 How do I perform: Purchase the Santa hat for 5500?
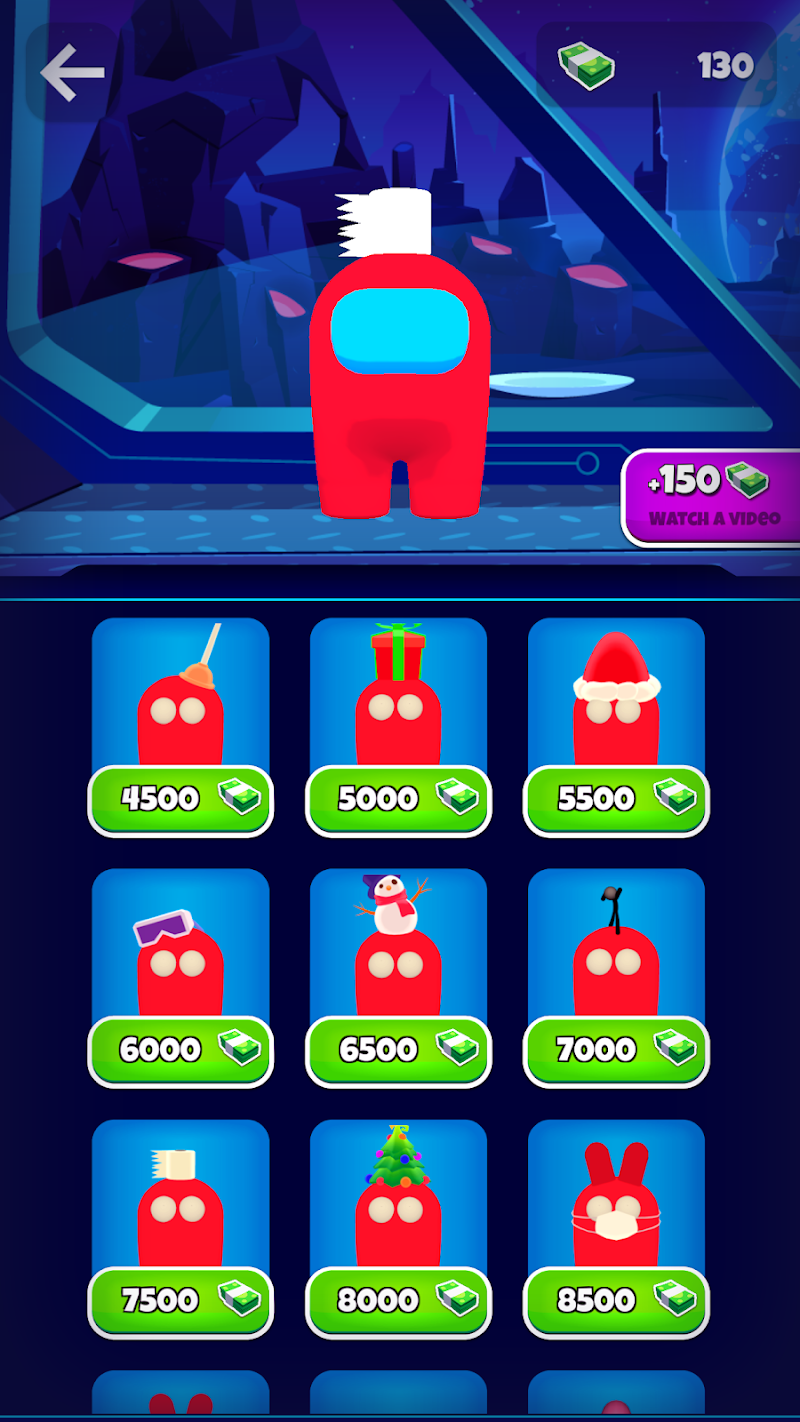point(616,799)
